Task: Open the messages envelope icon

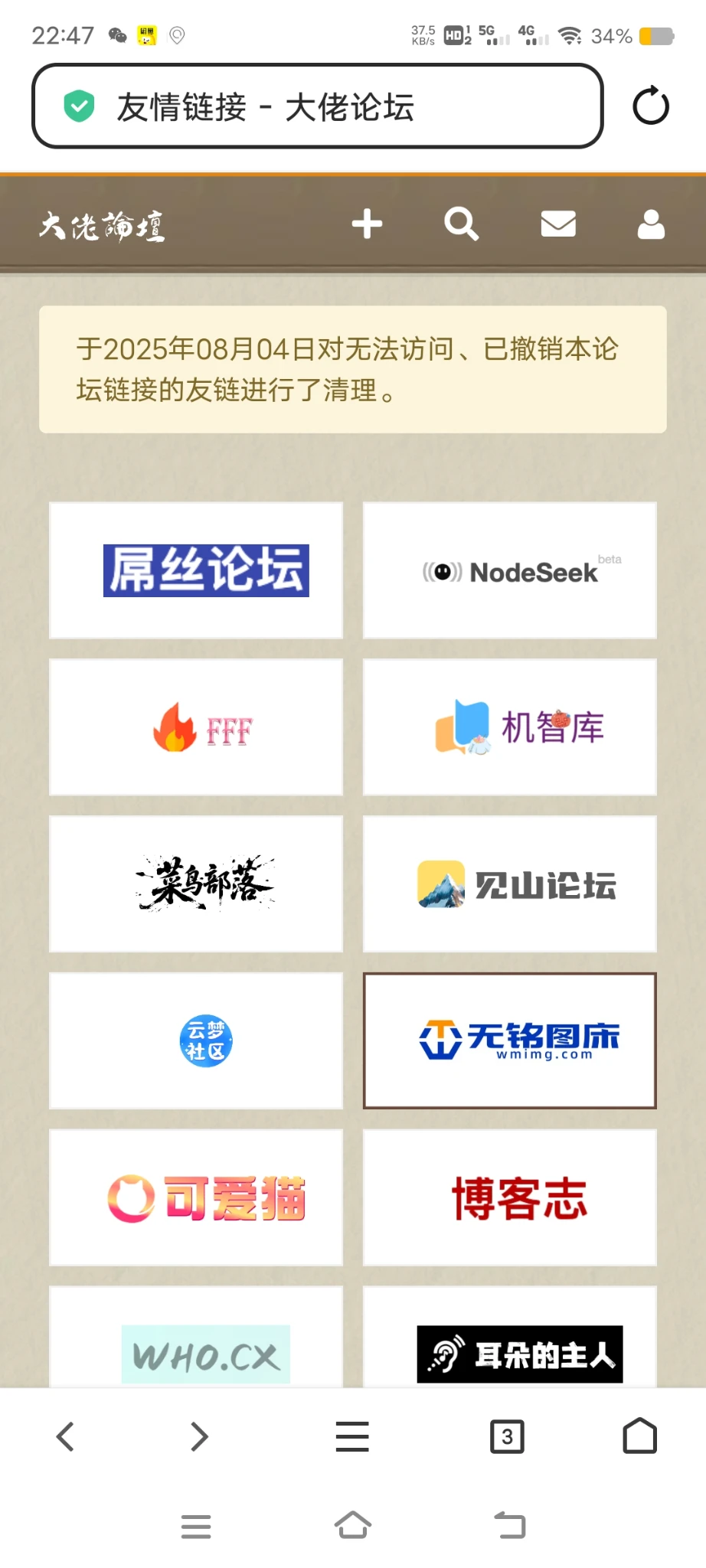Action: [x=558, y=224]
